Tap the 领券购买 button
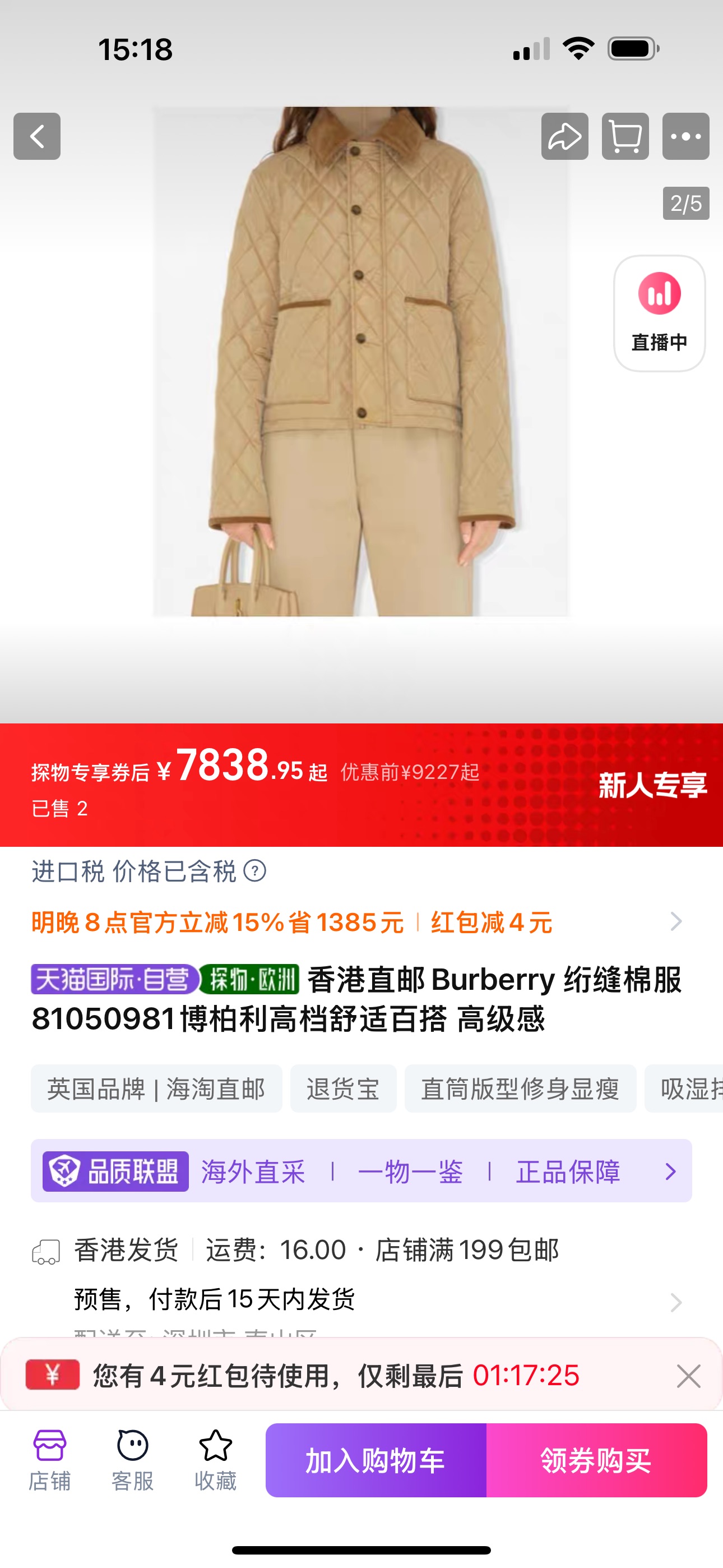 point(596,1460)
